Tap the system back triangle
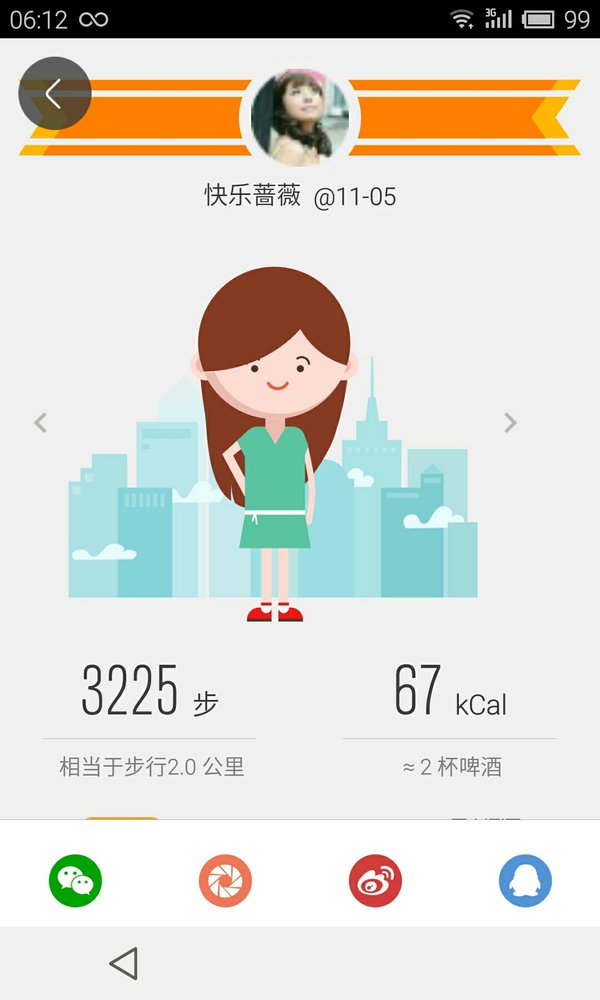This screenshot has width=600, height=1000. 124,963
